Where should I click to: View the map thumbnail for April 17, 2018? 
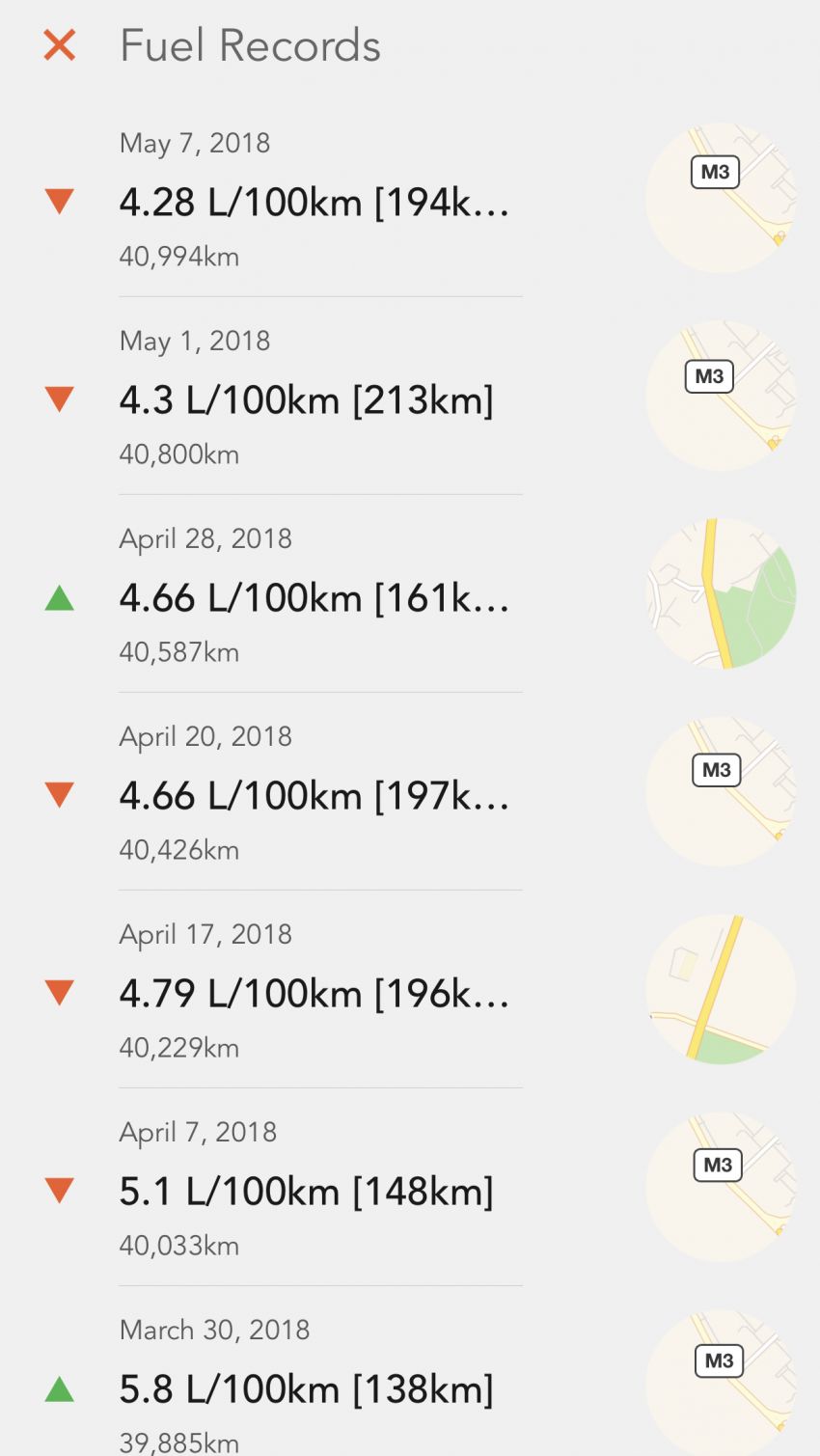coord(720,989)
